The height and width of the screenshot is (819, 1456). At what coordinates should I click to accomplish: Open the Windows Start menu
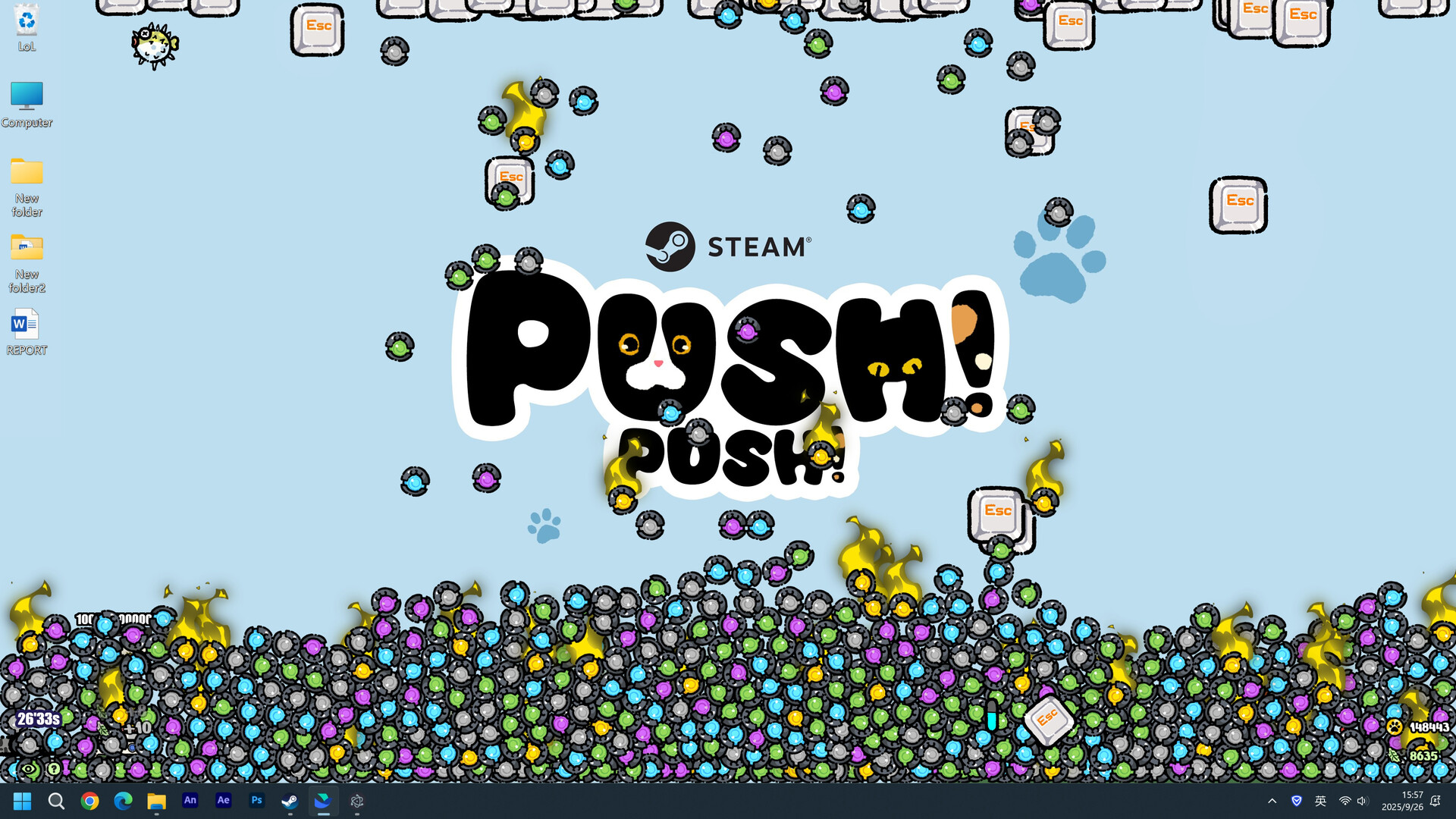pos(22,801)
